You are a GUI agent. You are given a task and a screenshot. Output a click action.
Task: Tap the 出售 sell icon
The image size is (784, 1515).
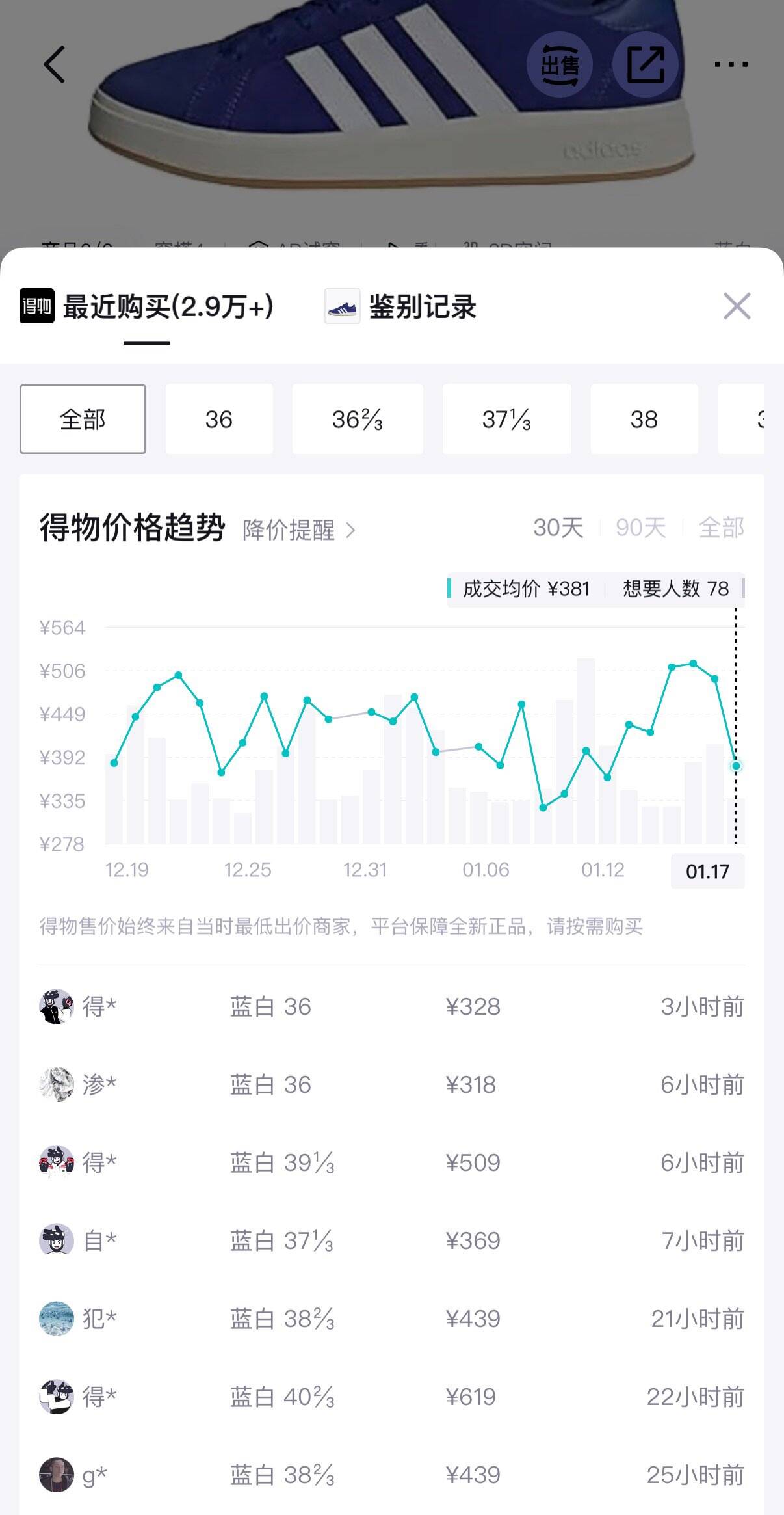[559, 64]
